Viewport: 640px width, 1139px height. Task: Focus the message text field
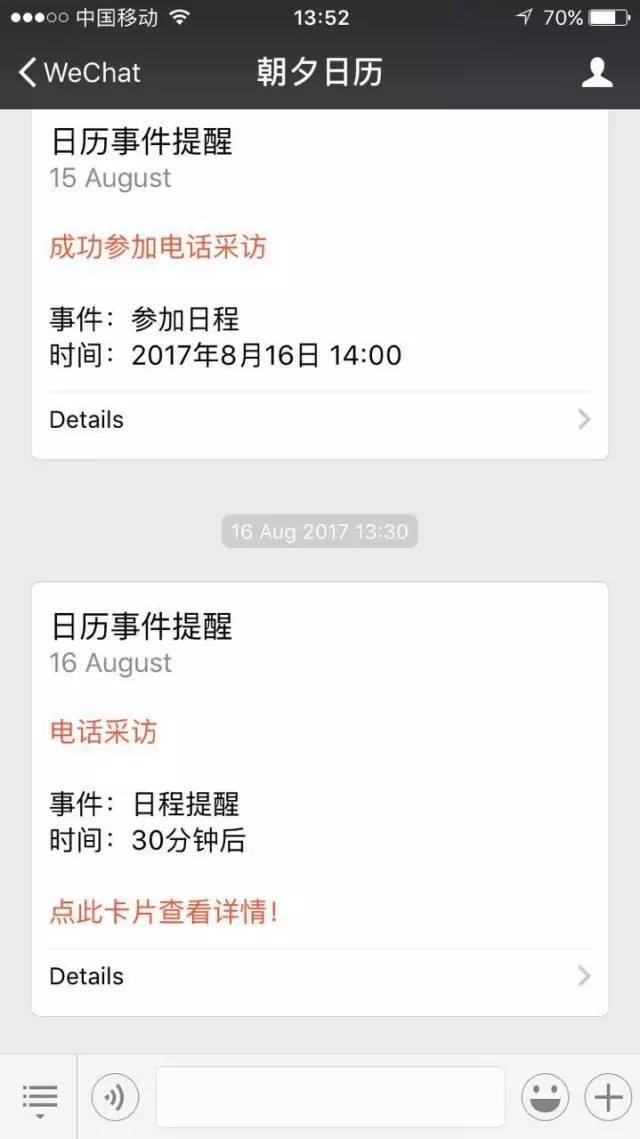[x=330, y=1097]
